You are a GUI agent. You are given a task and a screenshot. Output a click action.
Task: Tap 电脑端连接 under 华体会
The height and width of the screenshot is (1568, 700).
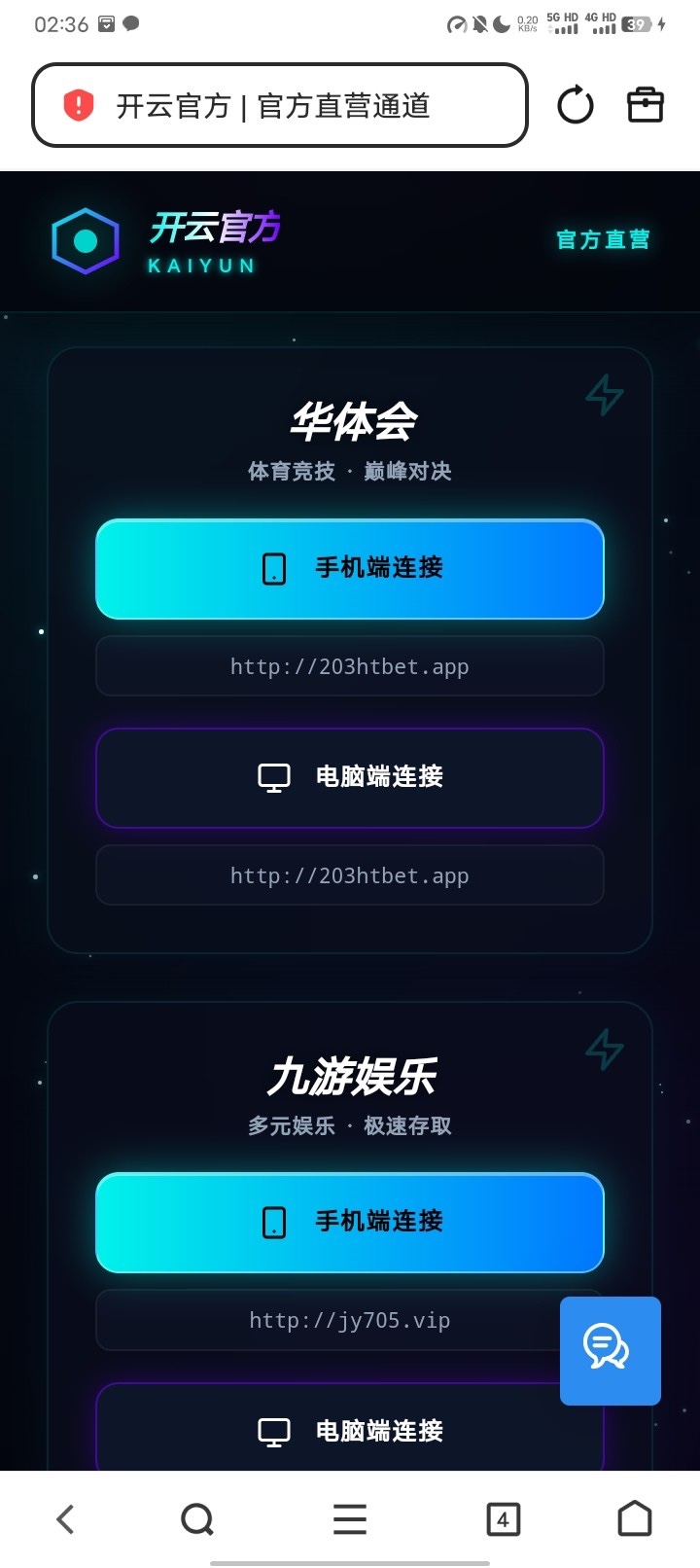[x=350, y=778]
